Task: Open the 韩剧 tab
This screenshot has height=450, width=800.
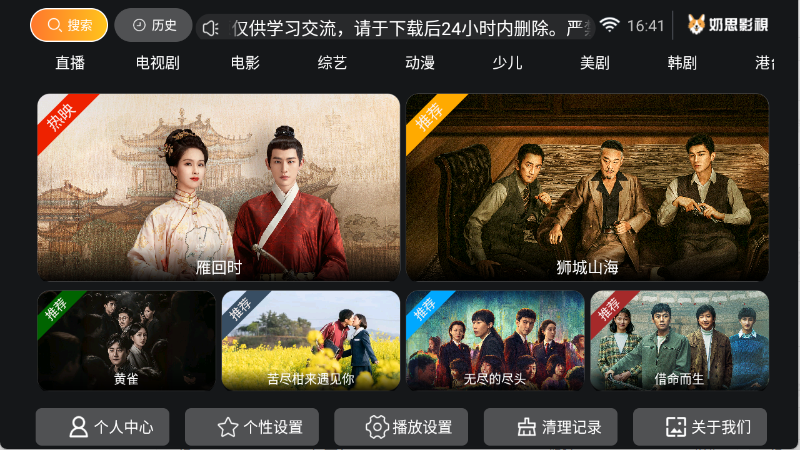Action: tap(682, 63)
